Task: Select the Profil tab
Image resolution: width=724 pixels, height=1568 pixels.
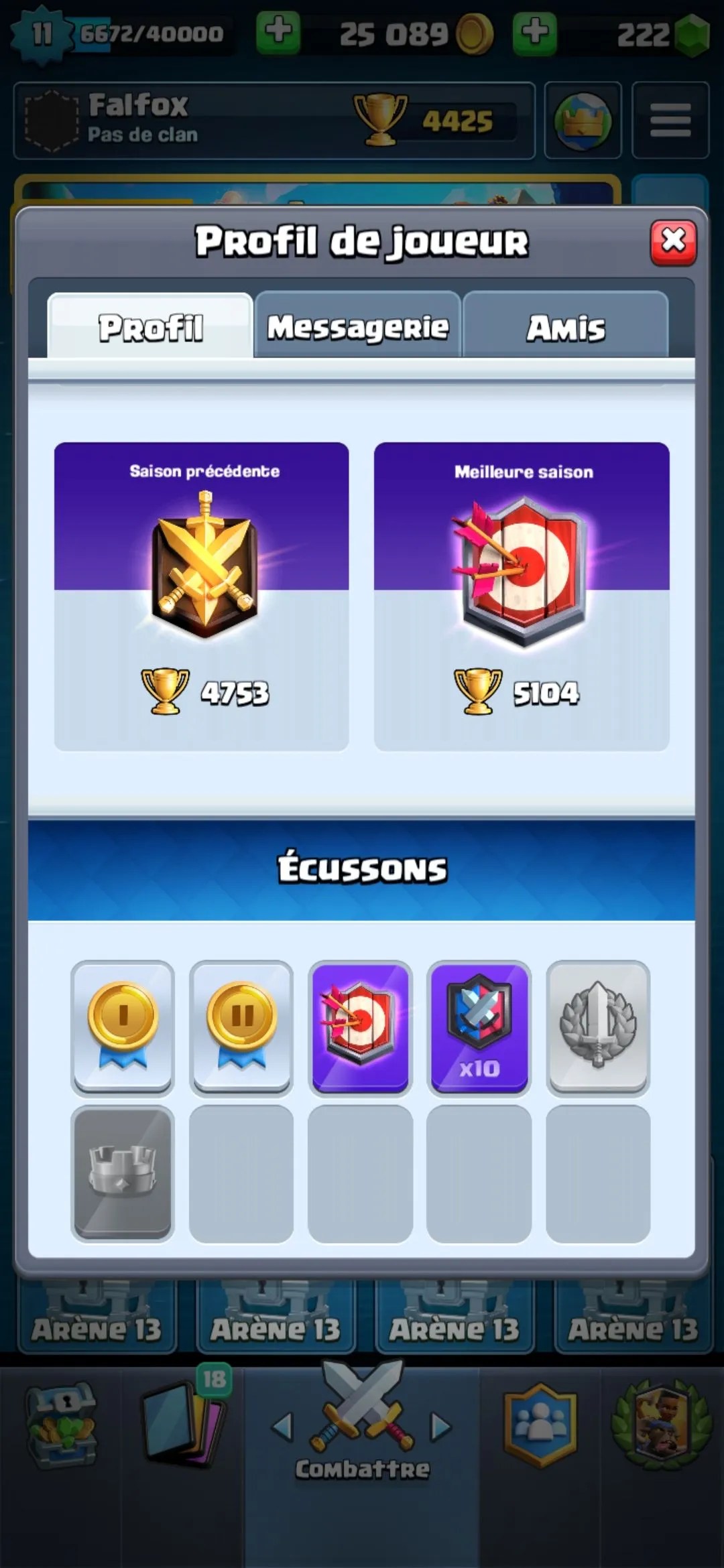Action: tap(151, 327)
